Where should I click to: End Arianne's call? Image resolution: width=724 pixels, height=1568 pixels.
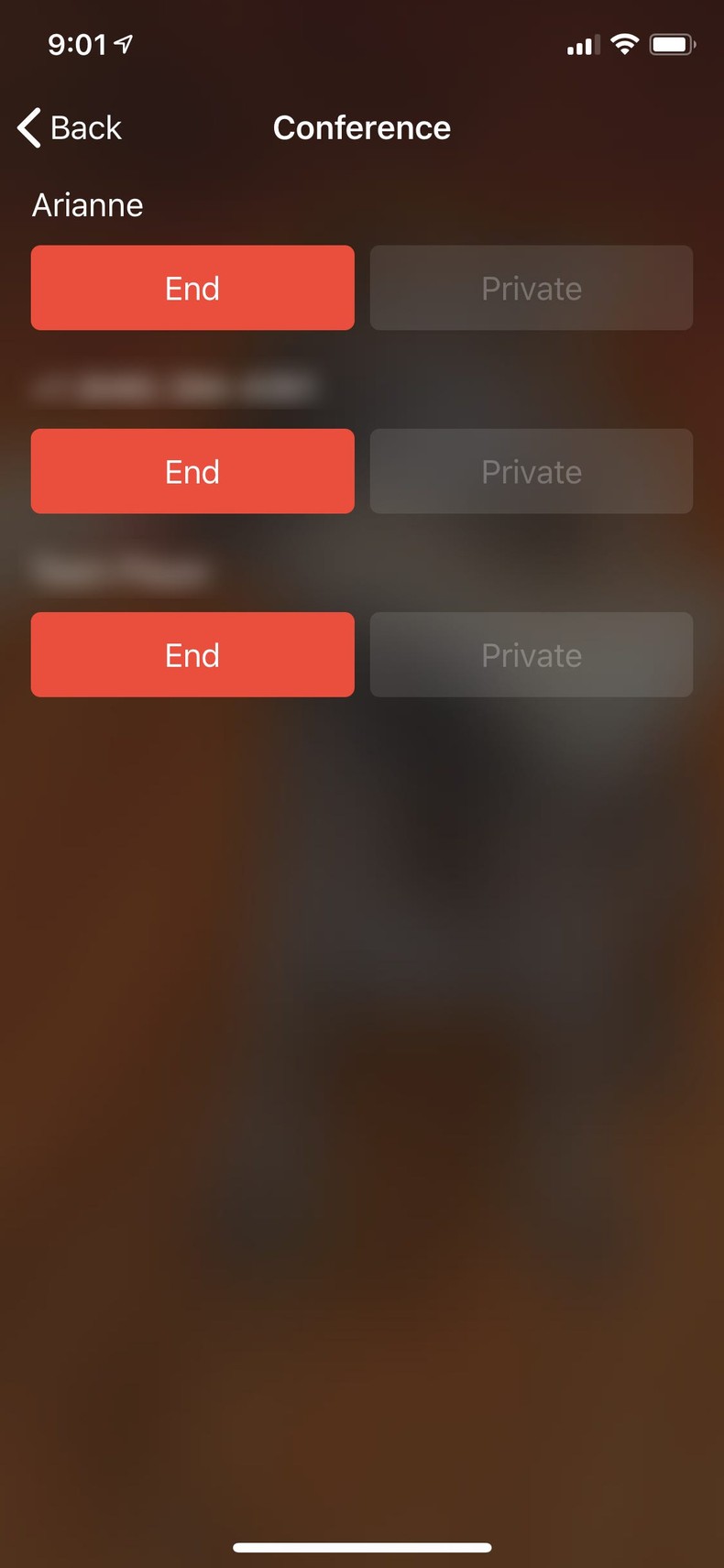point(192,288)
